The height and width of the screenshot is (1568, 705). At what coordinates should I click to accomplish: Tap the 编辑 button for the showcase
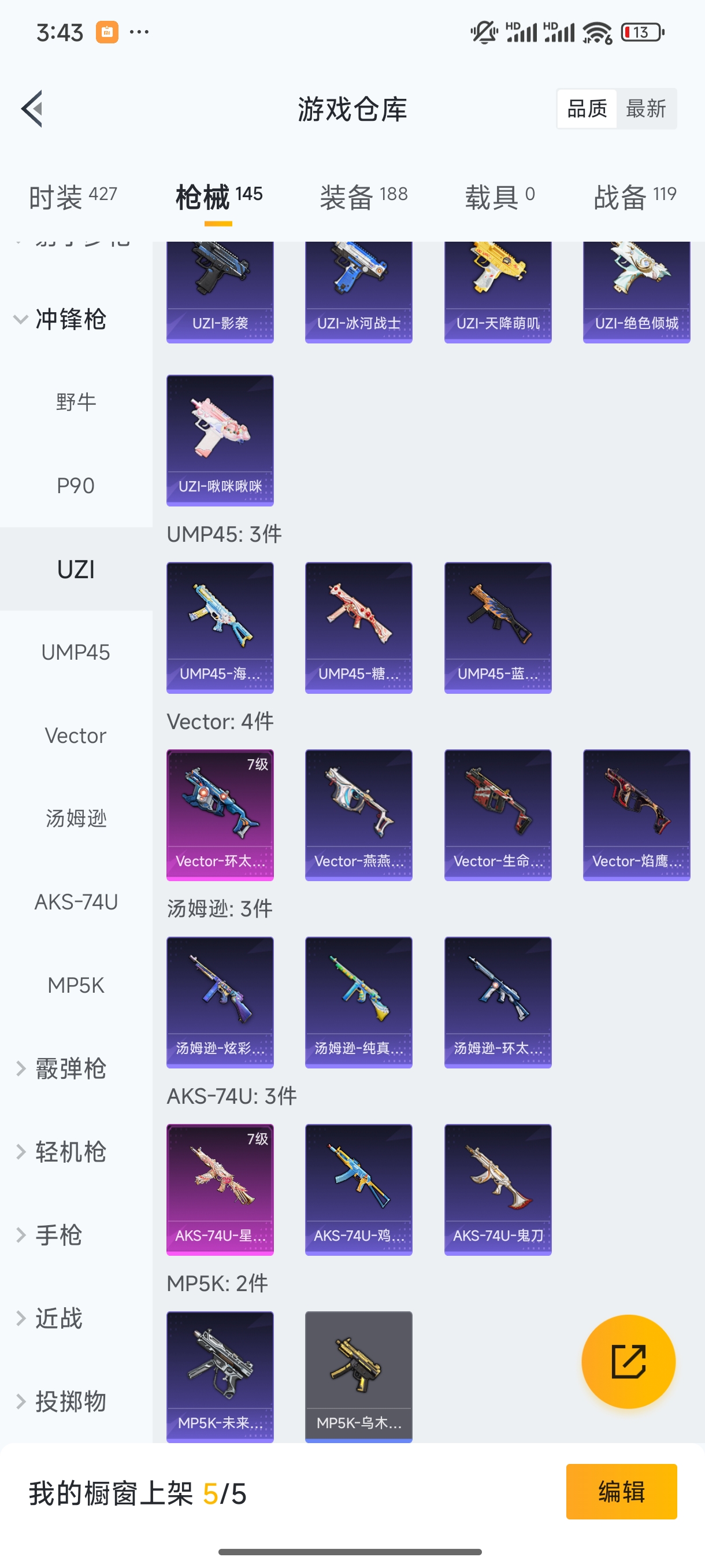coord(621,1491)
